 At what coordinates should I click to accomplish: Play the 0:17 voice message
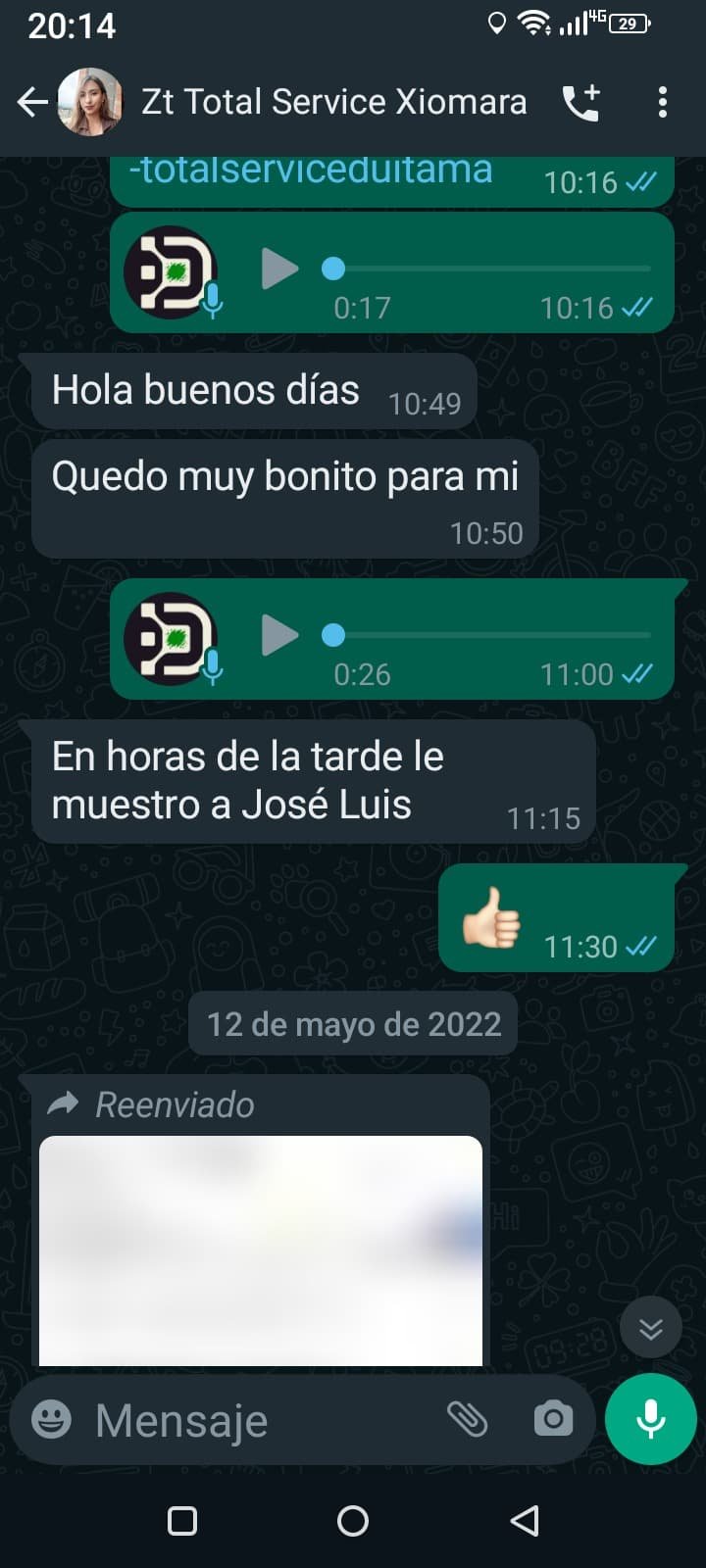coord(279,269)
